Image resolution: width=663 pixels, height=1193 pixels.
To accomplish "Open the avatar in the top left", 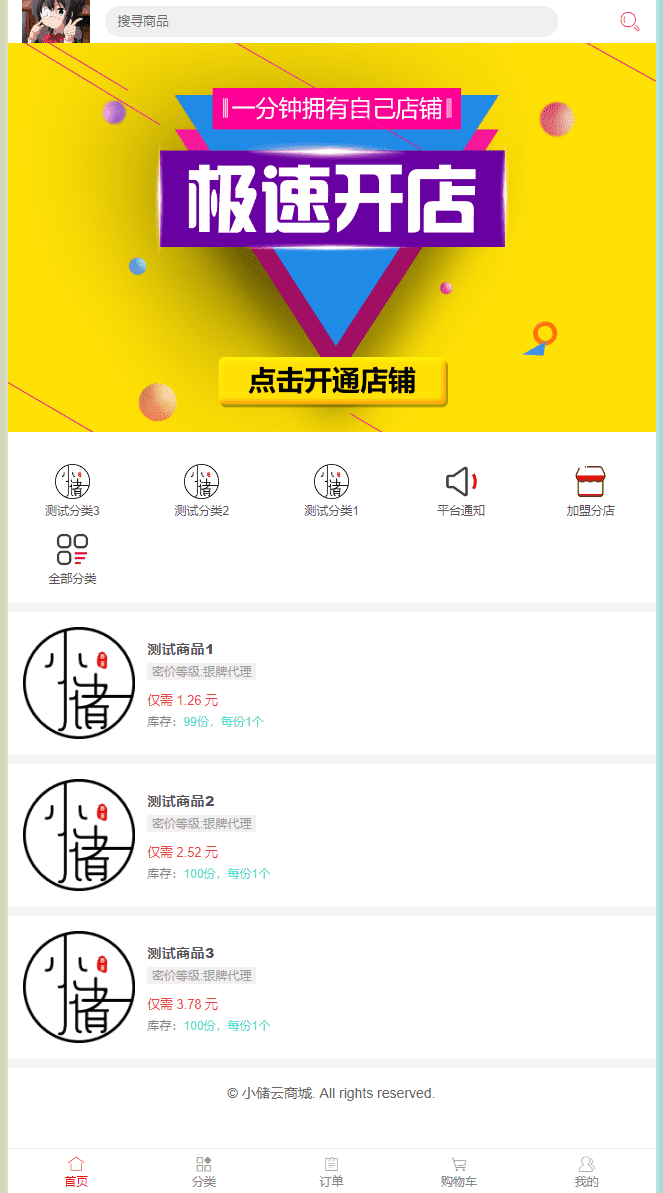I will (56, 21).
